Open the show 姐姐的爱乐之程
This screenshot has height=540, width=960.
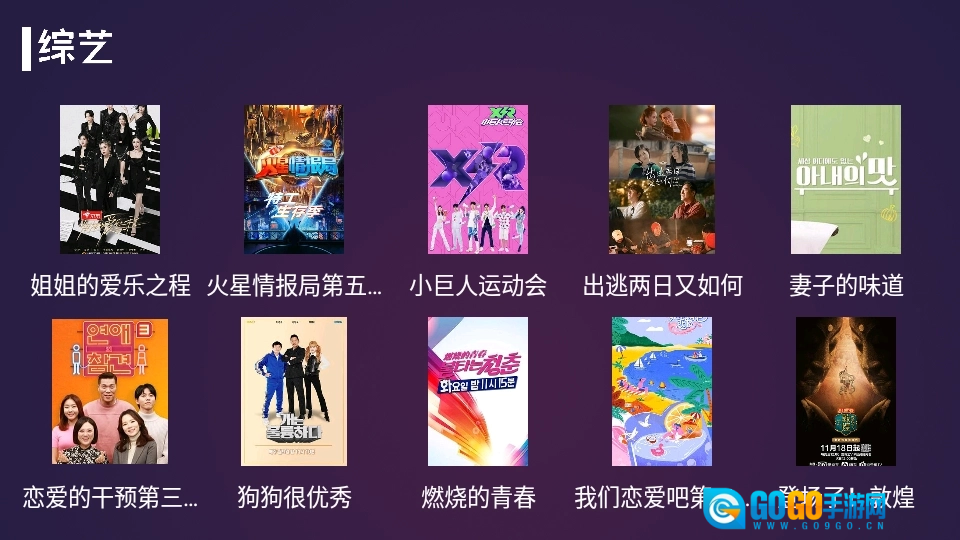coord(110,180)
